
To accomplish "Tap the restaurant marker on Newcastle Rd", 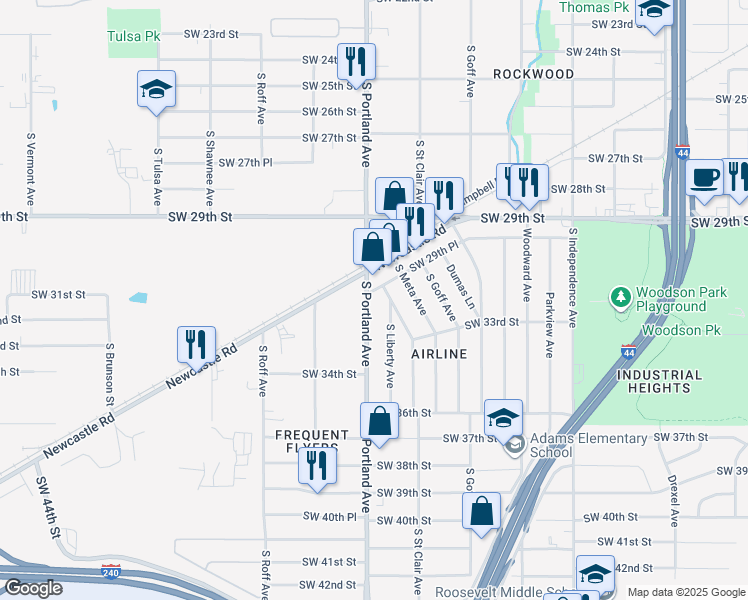I will 197,343.
